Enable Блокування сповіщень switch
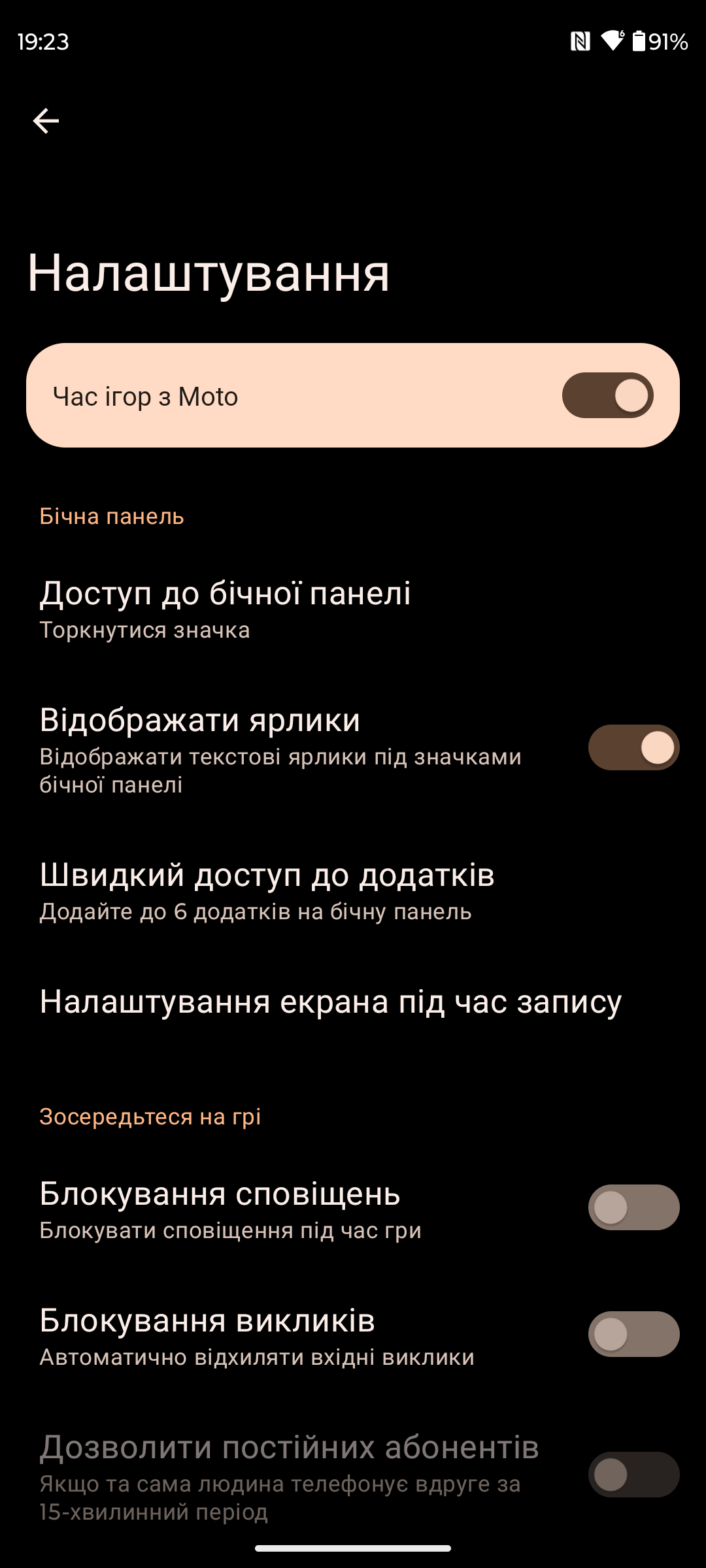 pyautogui.click(x=633, y=1207)
